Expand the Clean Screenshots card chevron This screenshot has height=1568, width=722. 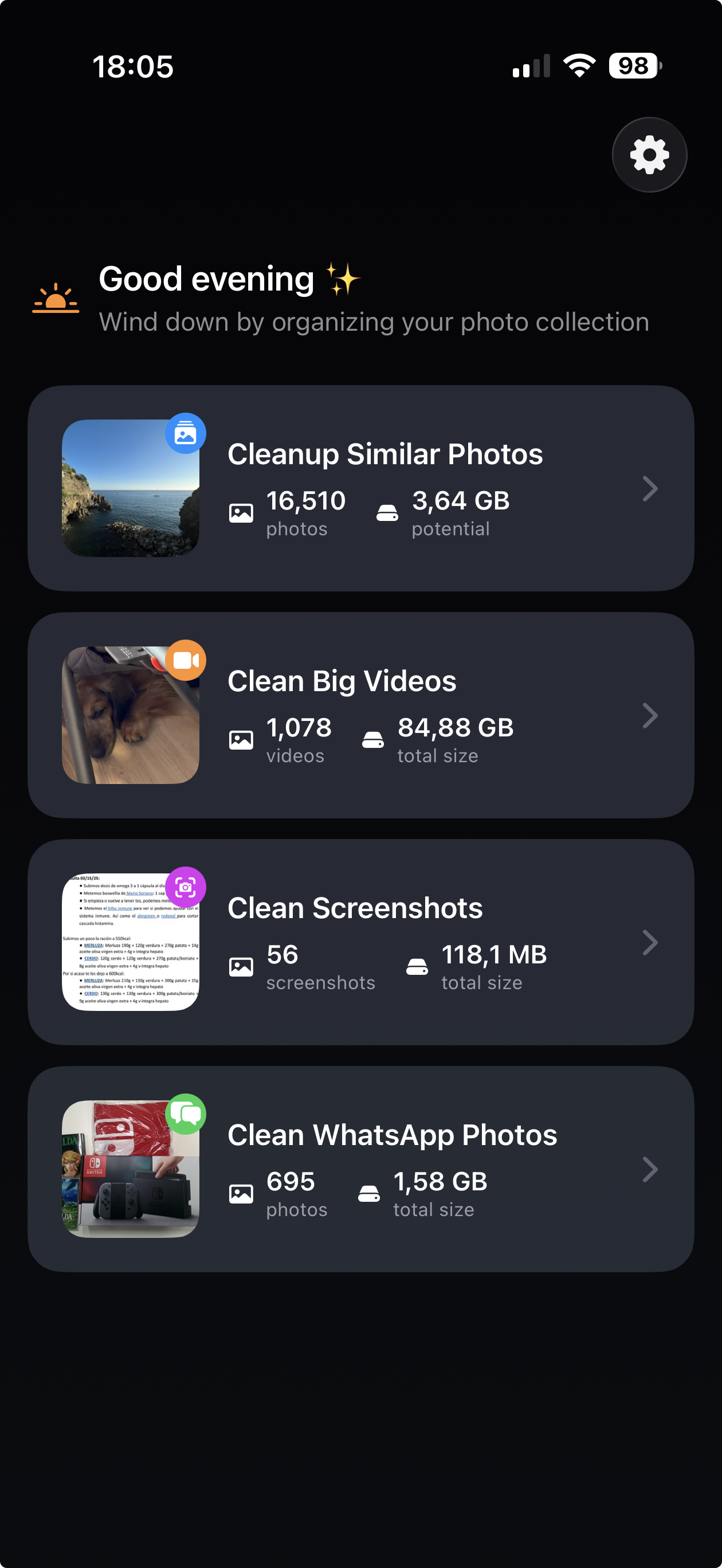pyautogui.click(x=651, y=942)
